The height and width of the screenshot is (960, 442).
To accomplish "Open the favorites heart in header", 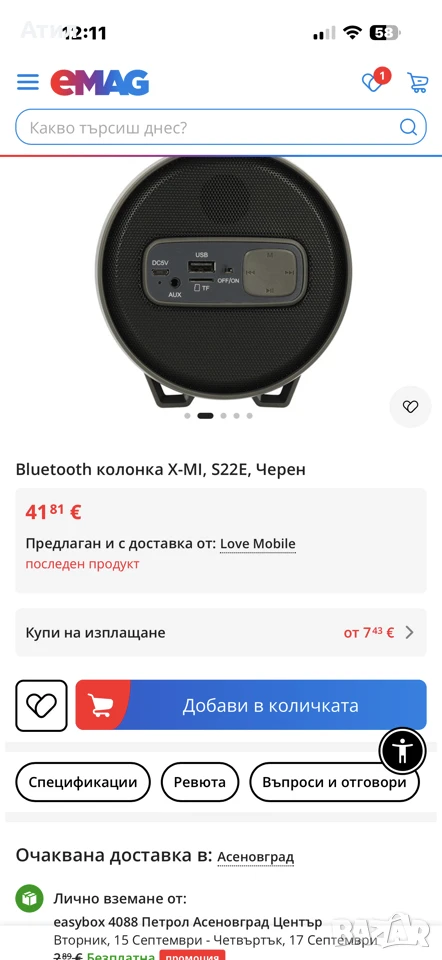I will click(375, 81).
